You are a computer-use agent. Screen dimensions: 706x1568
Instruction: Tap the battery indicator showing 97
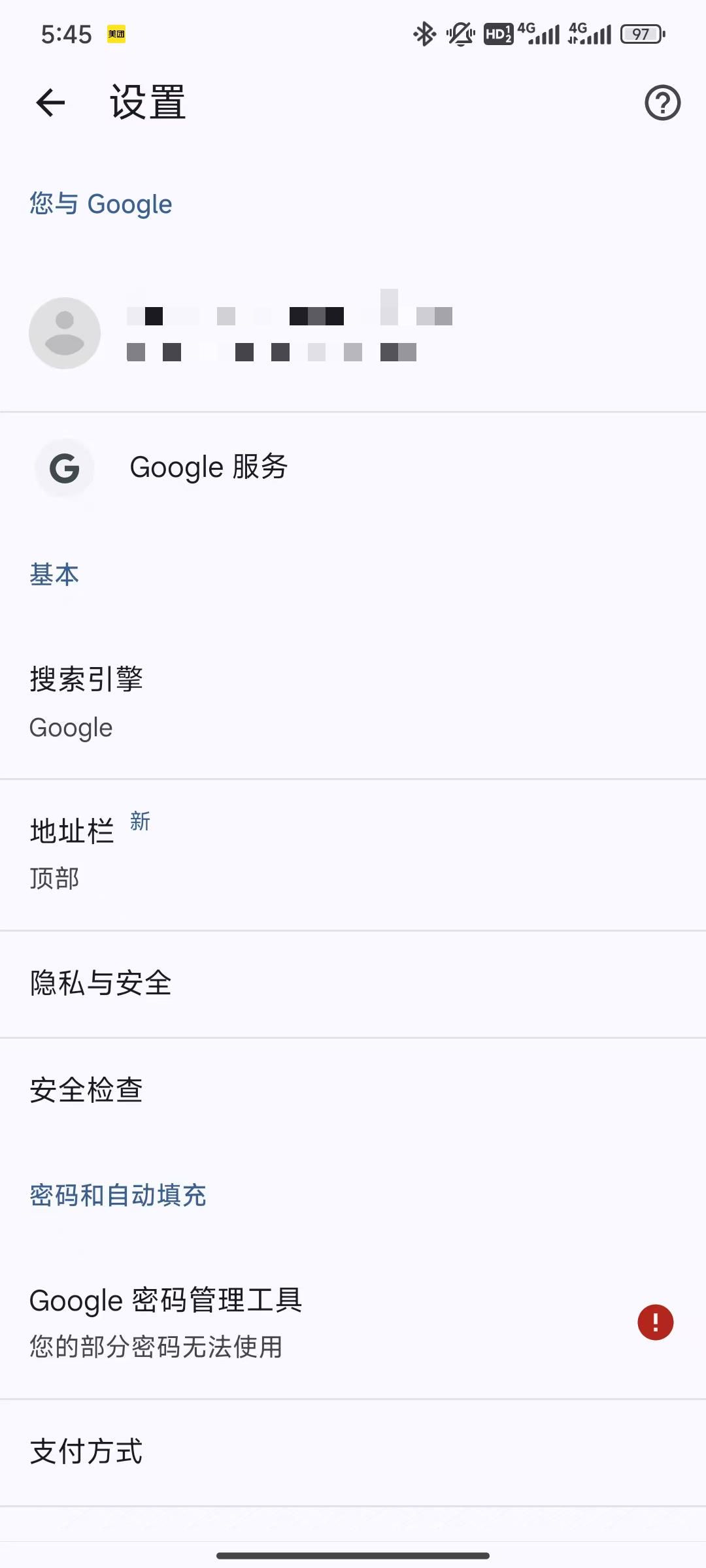tap(641, 33)
